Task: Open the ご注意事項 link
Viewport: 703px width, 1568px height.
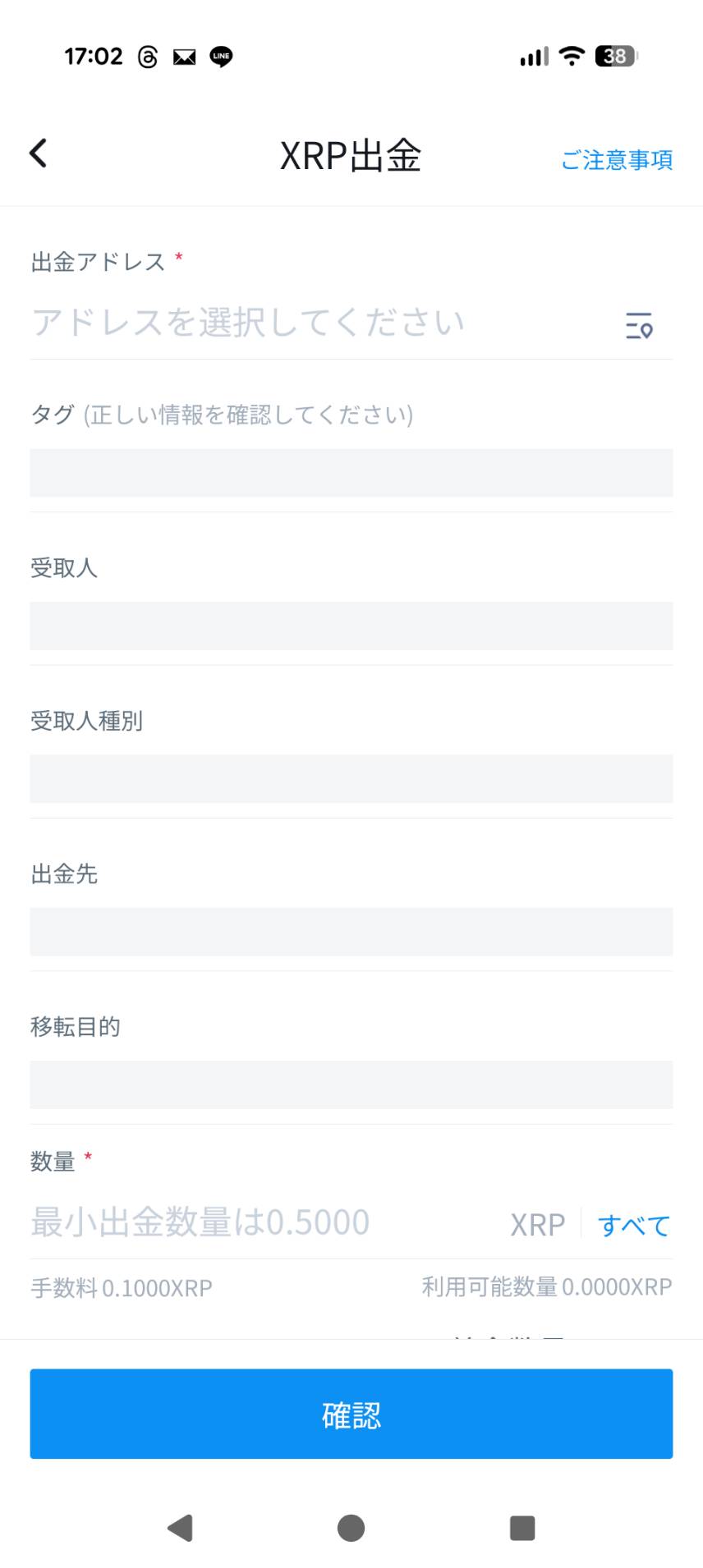Action: (x=617, y=159)
